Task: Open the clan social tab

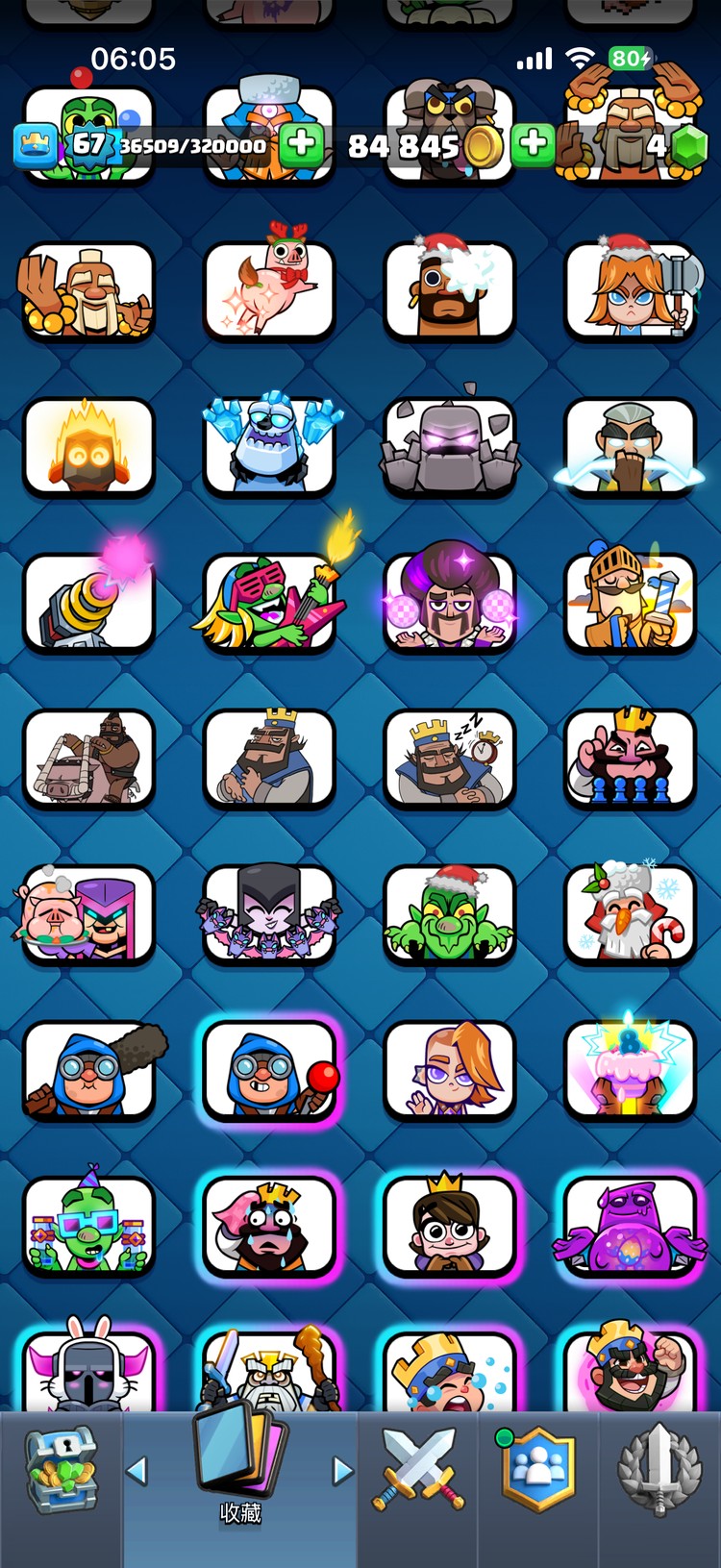Action: (x=538, y=1470)
